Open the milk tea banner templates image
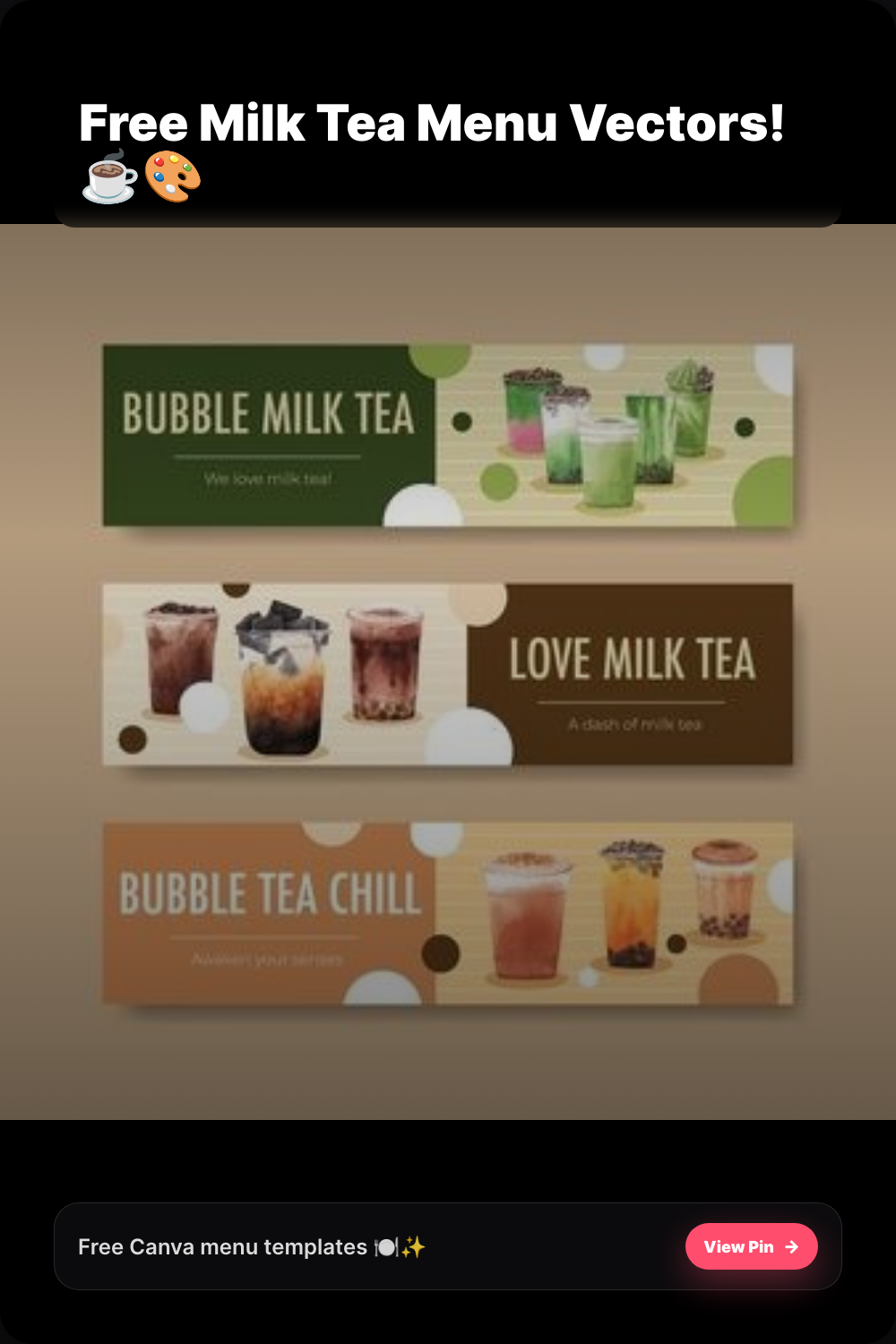 pos(448,672)
